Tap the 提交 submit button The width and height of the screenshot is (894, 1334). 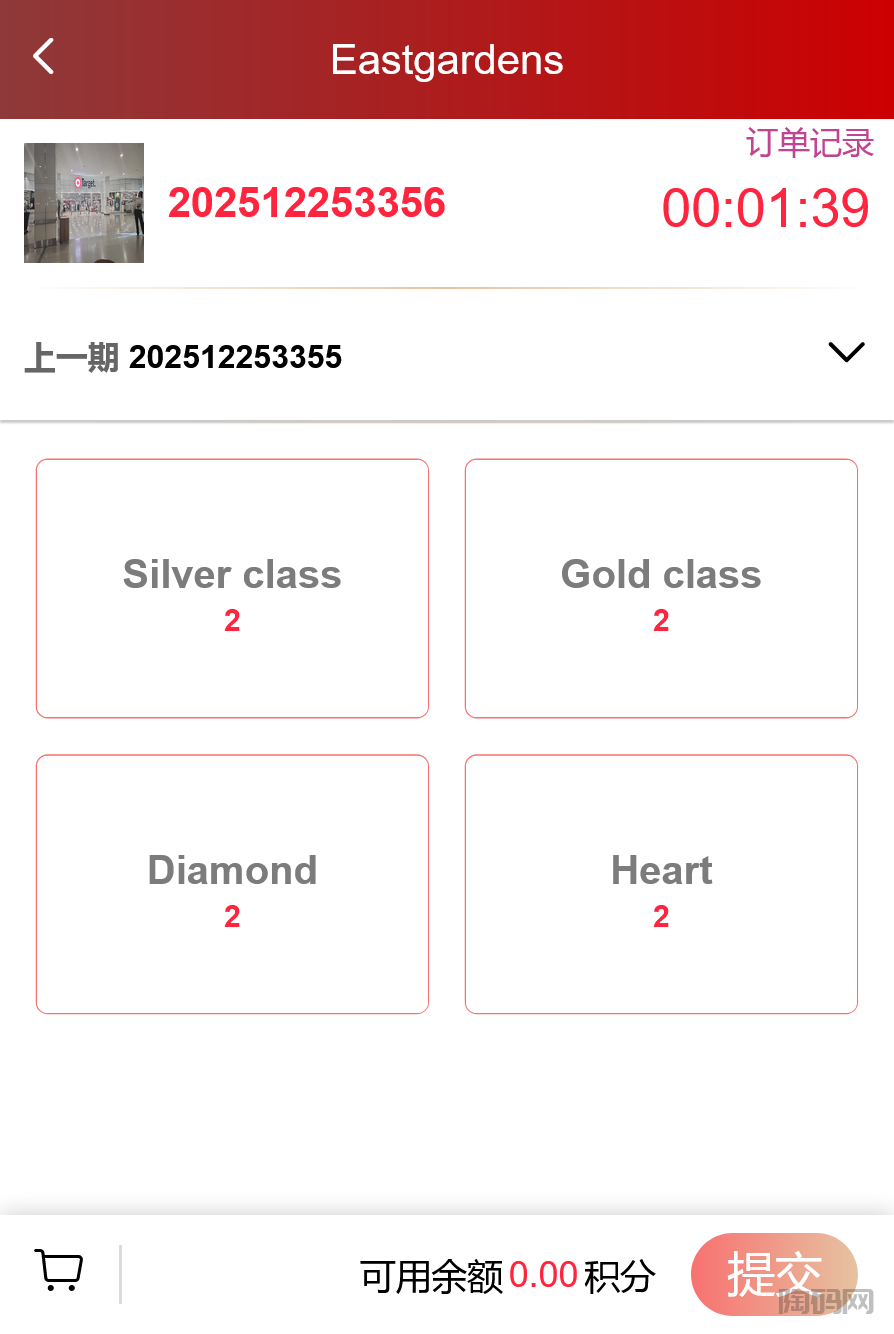point(773,1274)
